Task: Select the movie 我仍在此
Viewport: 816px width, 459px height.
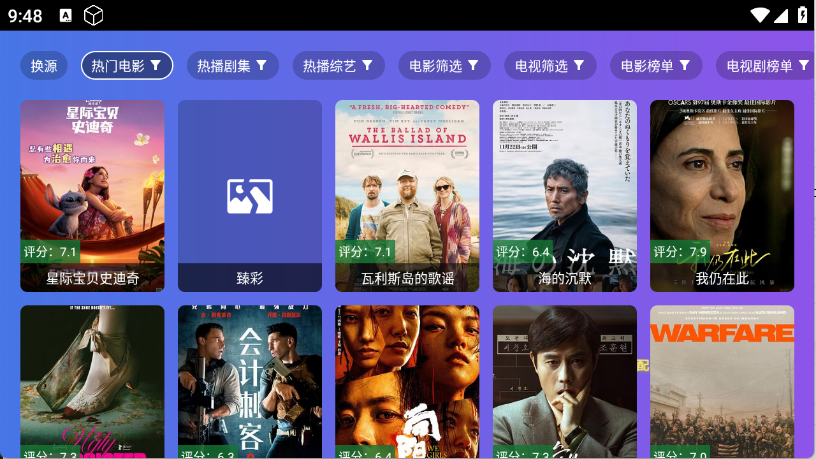Action: click(722, 195)
